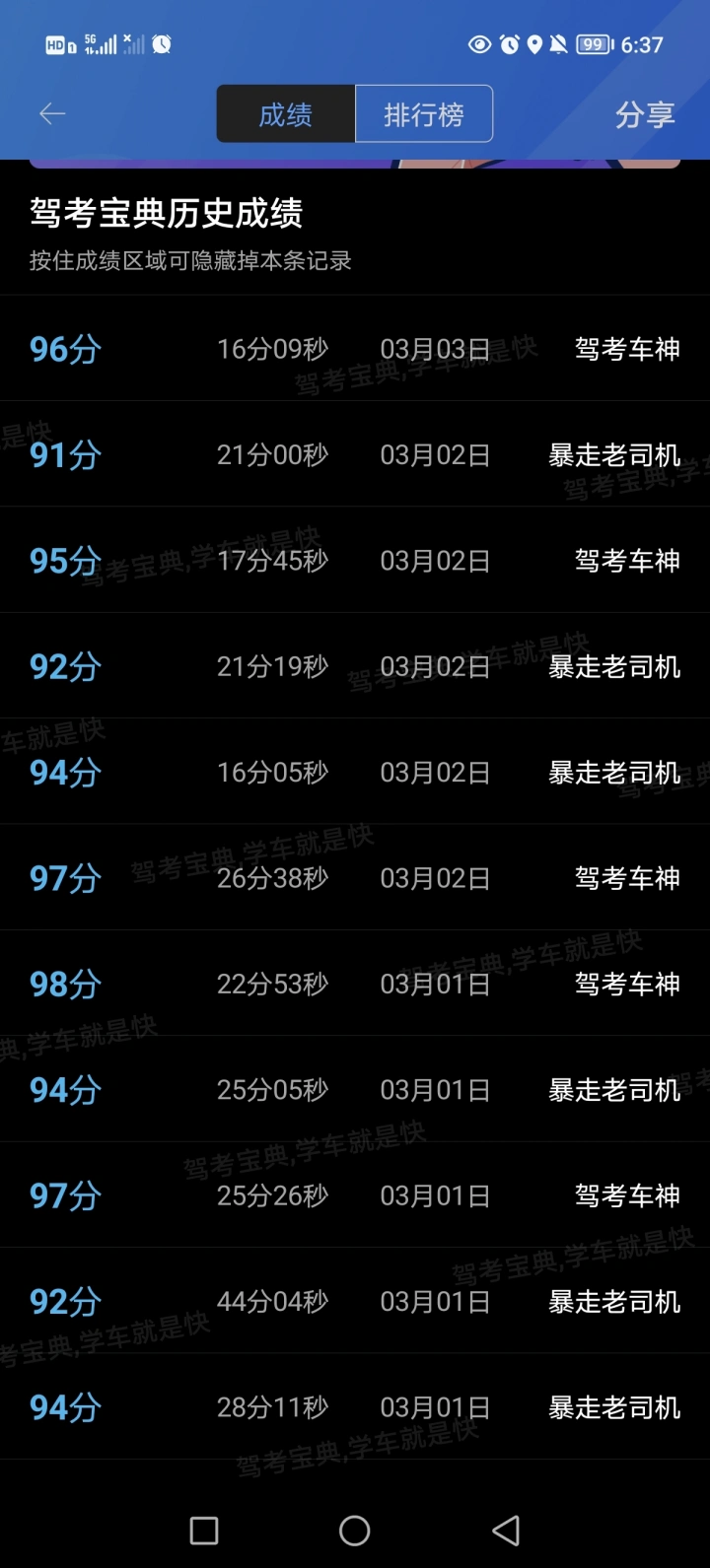Share scores with the 分享 button

click(645, 114)
